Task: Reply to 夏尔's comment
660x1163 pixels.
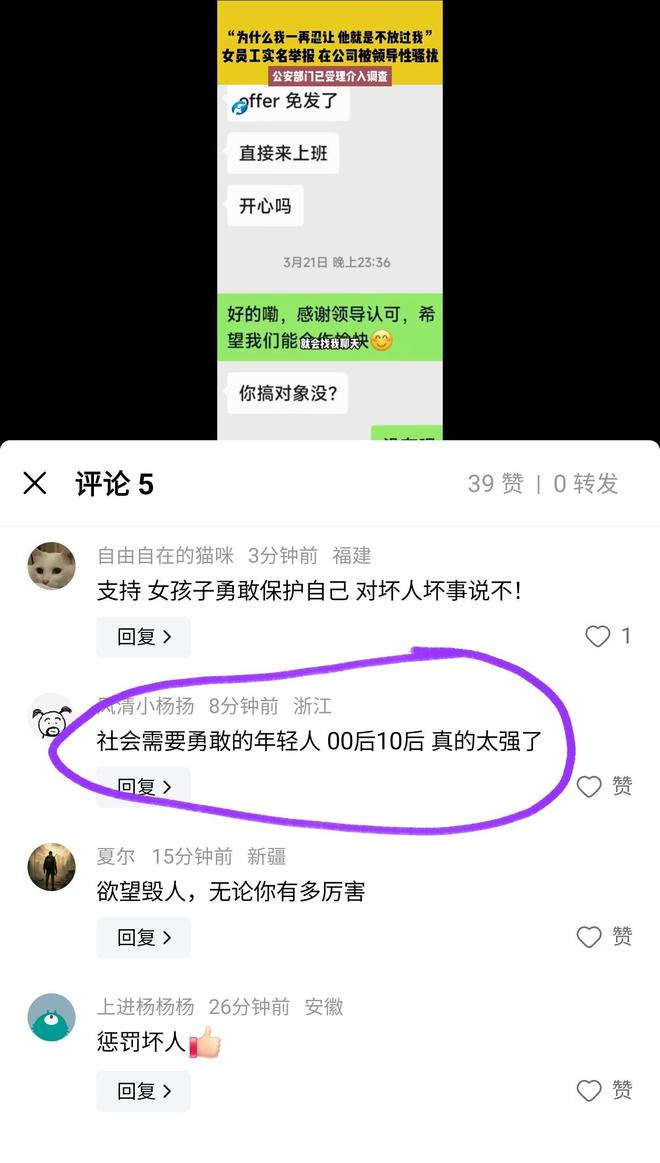Action: tap(143, 938)
